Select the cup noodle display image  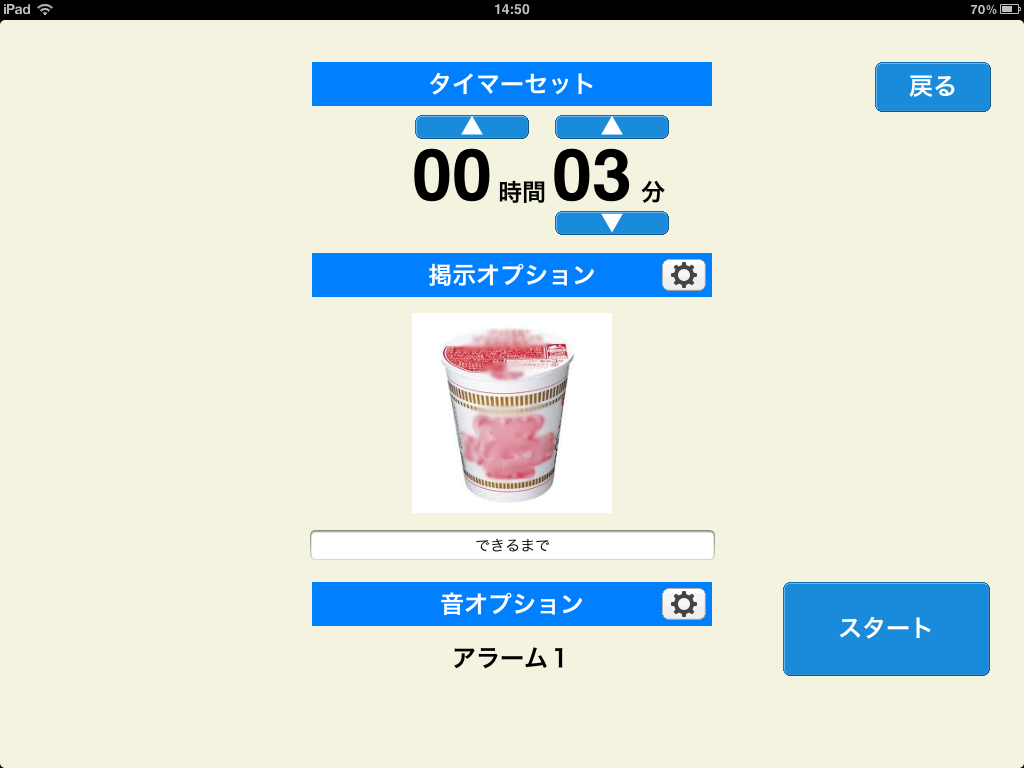tap(512, 413)
